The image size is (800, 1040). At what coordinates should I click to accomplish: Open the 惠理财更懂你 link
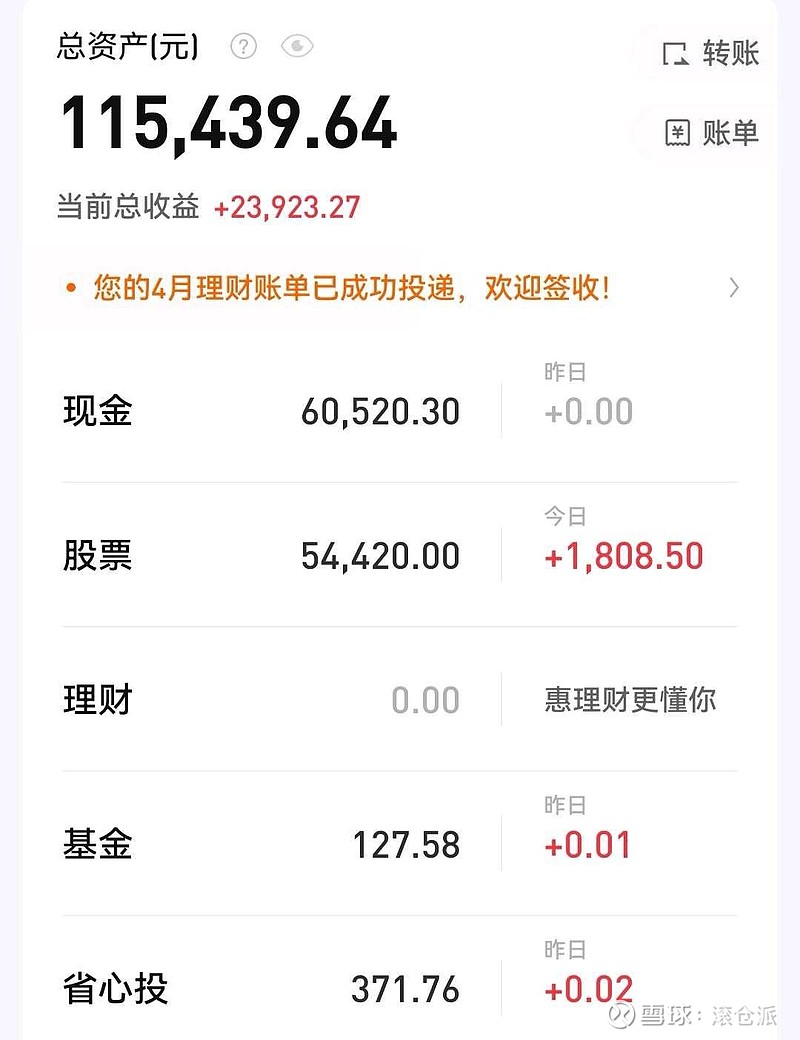628,701
